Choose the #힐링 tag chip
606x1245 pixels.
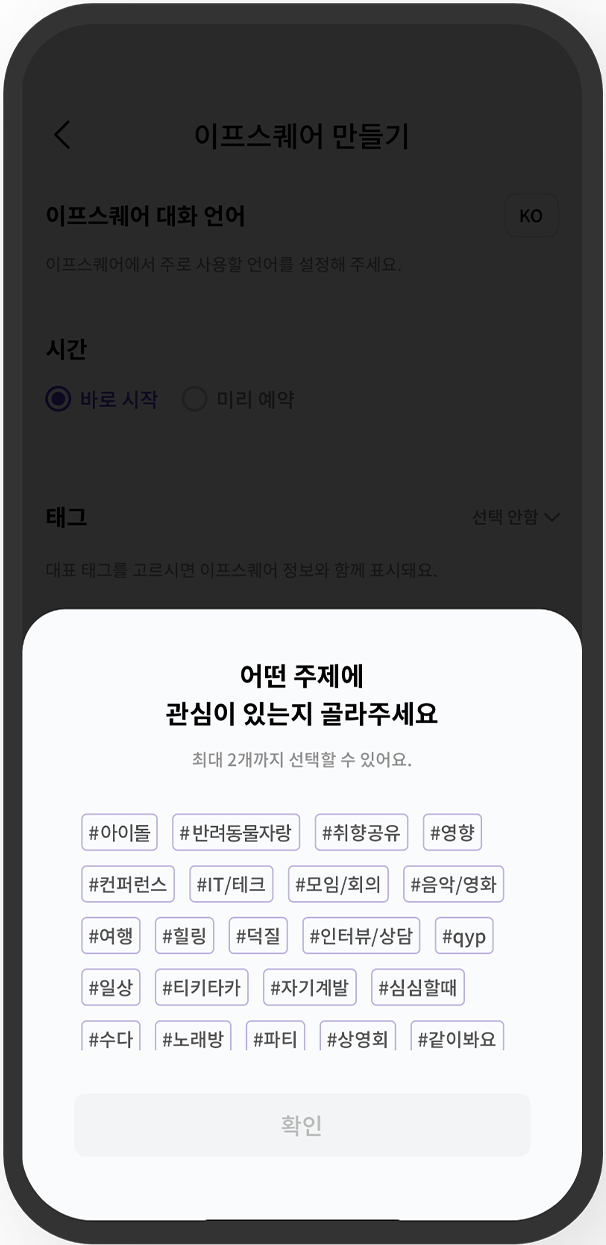[x=184, y=936]
